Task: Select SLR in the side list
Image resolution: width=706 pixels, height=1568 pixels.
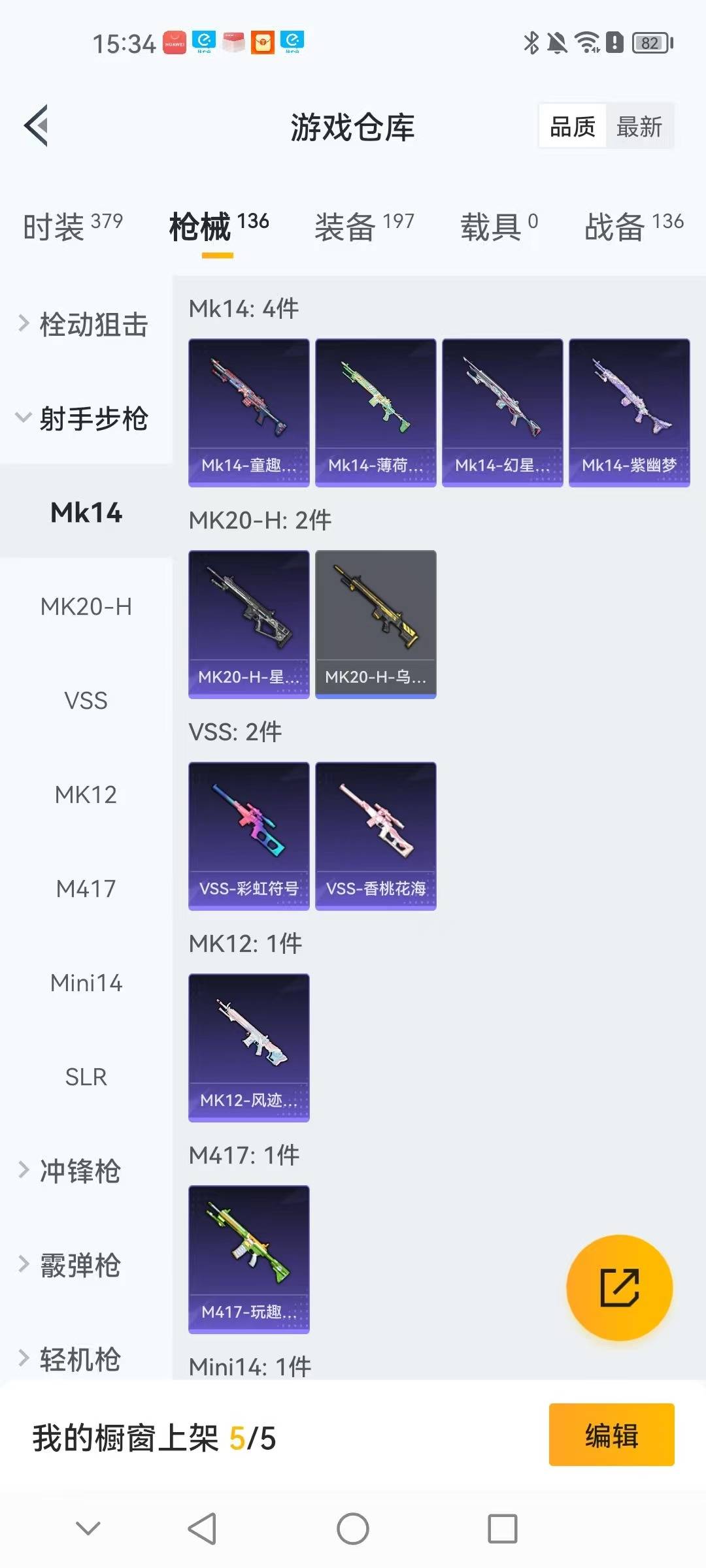Action: [86, 1077]
